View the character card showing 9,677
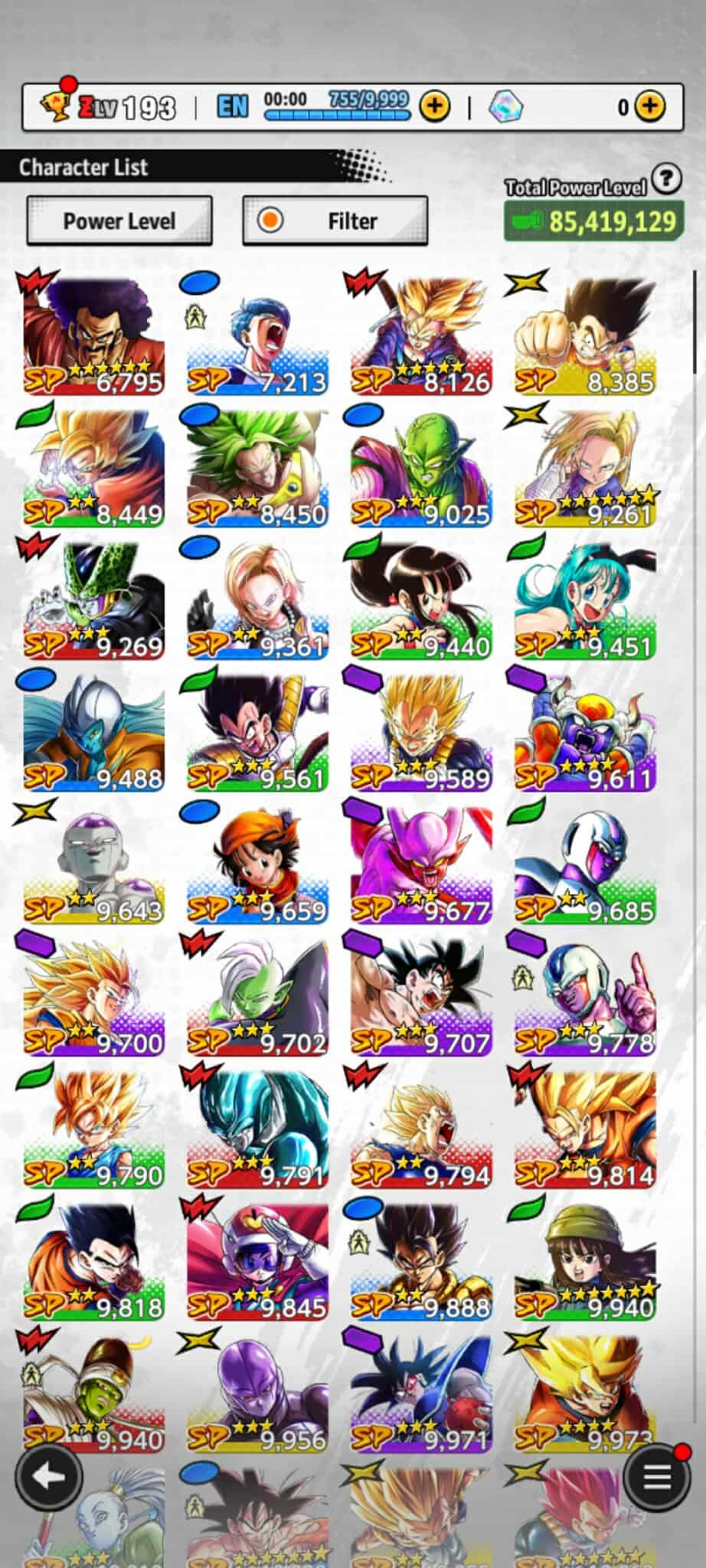This screenshot has width=706, height=1568. pyautogui.click(x=421, y=865)
